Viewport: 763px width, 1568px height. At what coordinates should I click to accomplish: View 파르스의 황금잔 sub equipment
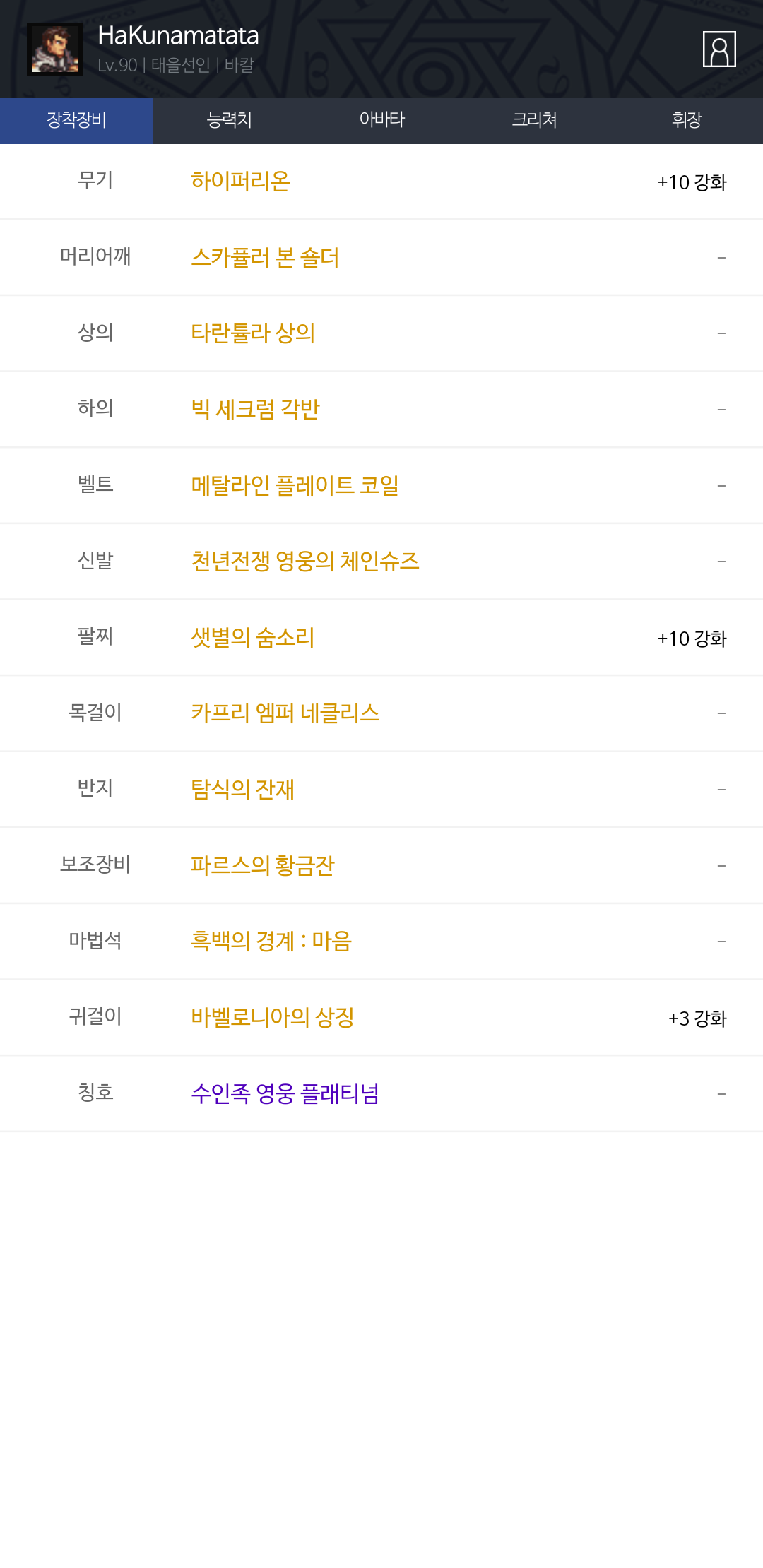coord(262,866)
